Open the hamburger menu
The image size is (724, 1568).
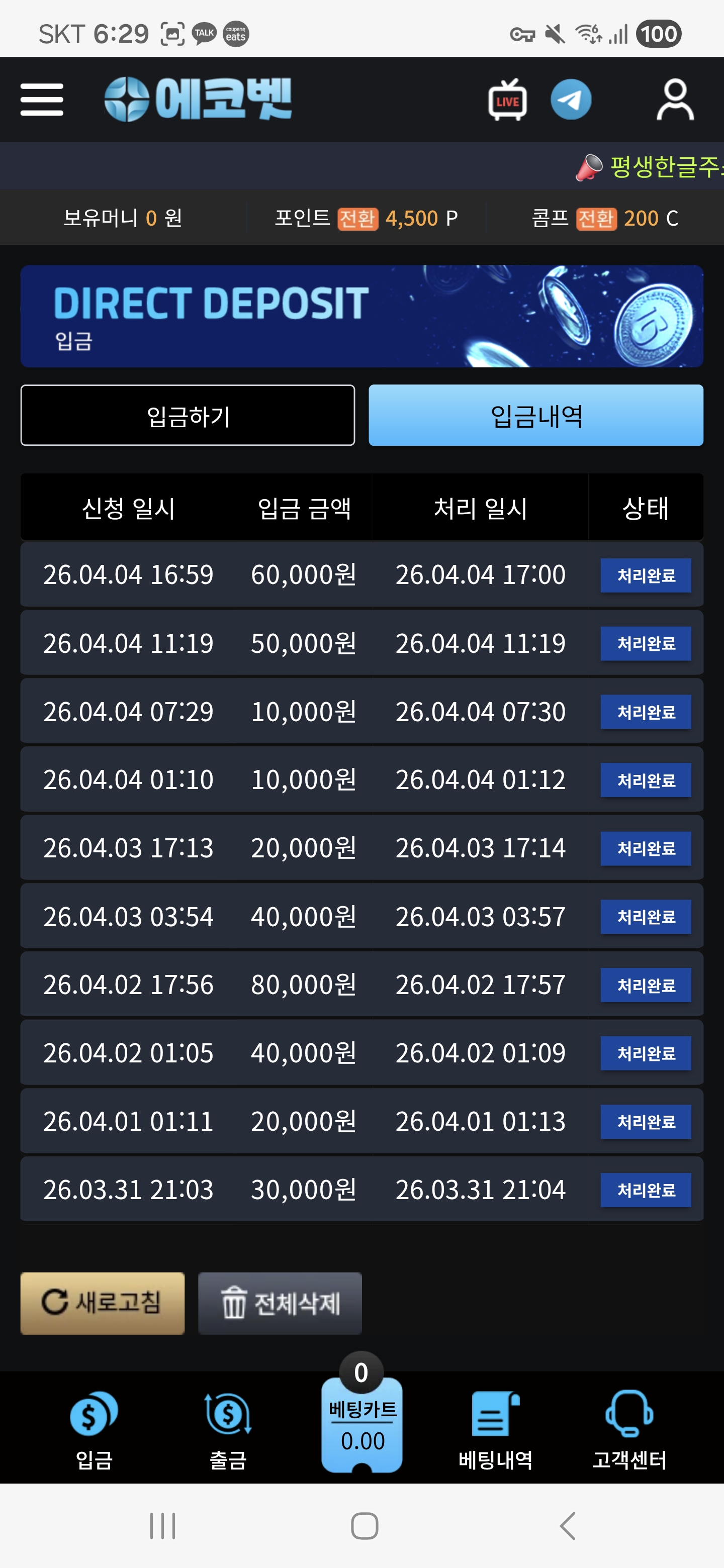[x=41, y=100]
